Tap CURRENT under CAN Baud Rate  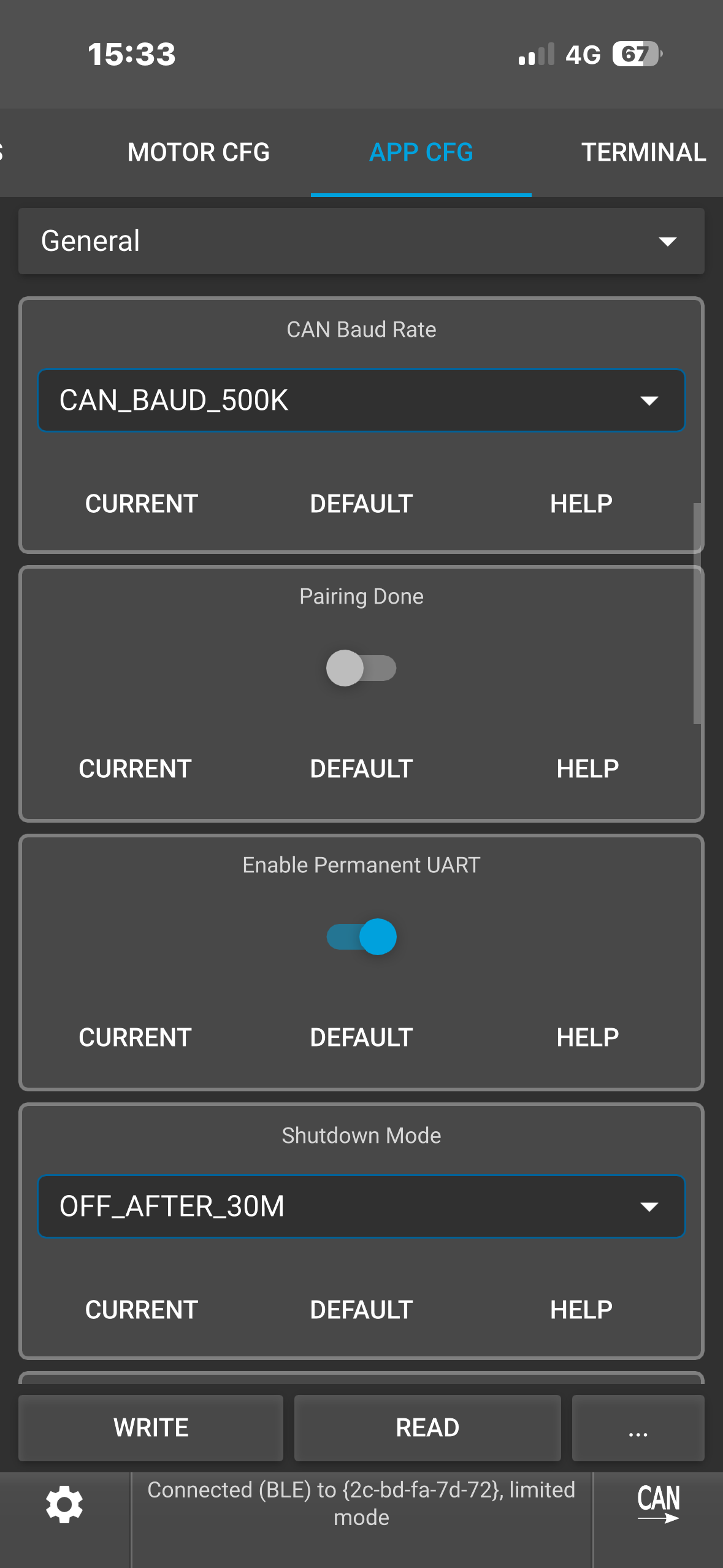(x=141, y=504)
